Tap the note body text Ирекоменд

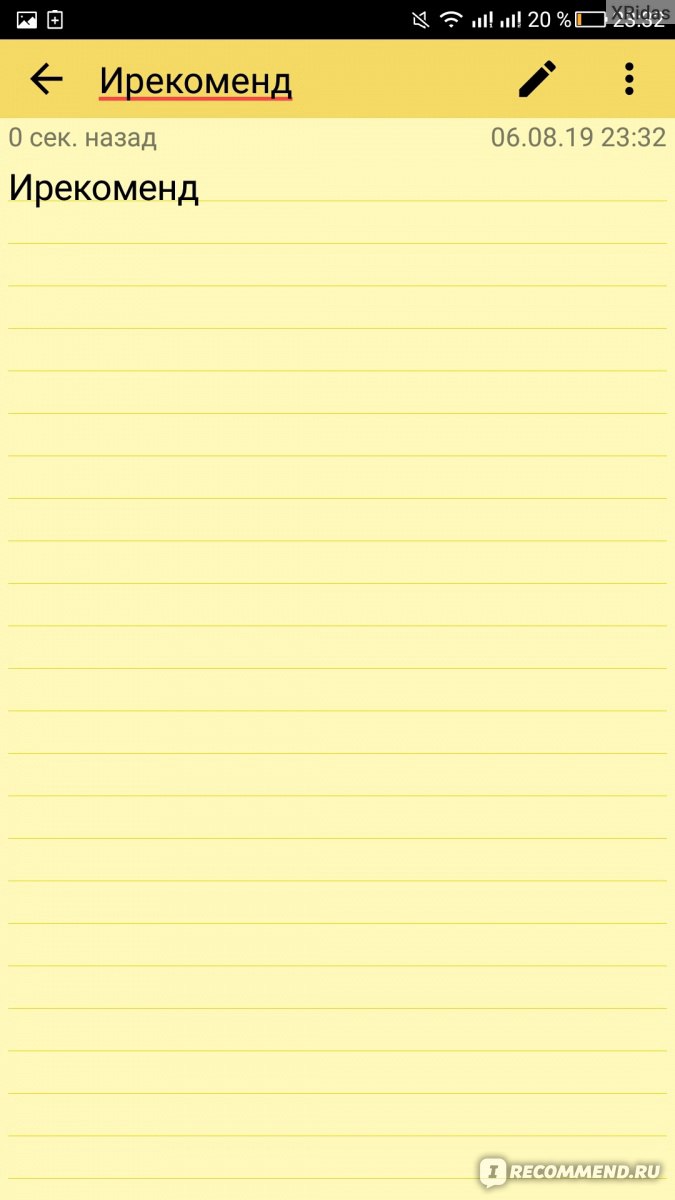104,187
